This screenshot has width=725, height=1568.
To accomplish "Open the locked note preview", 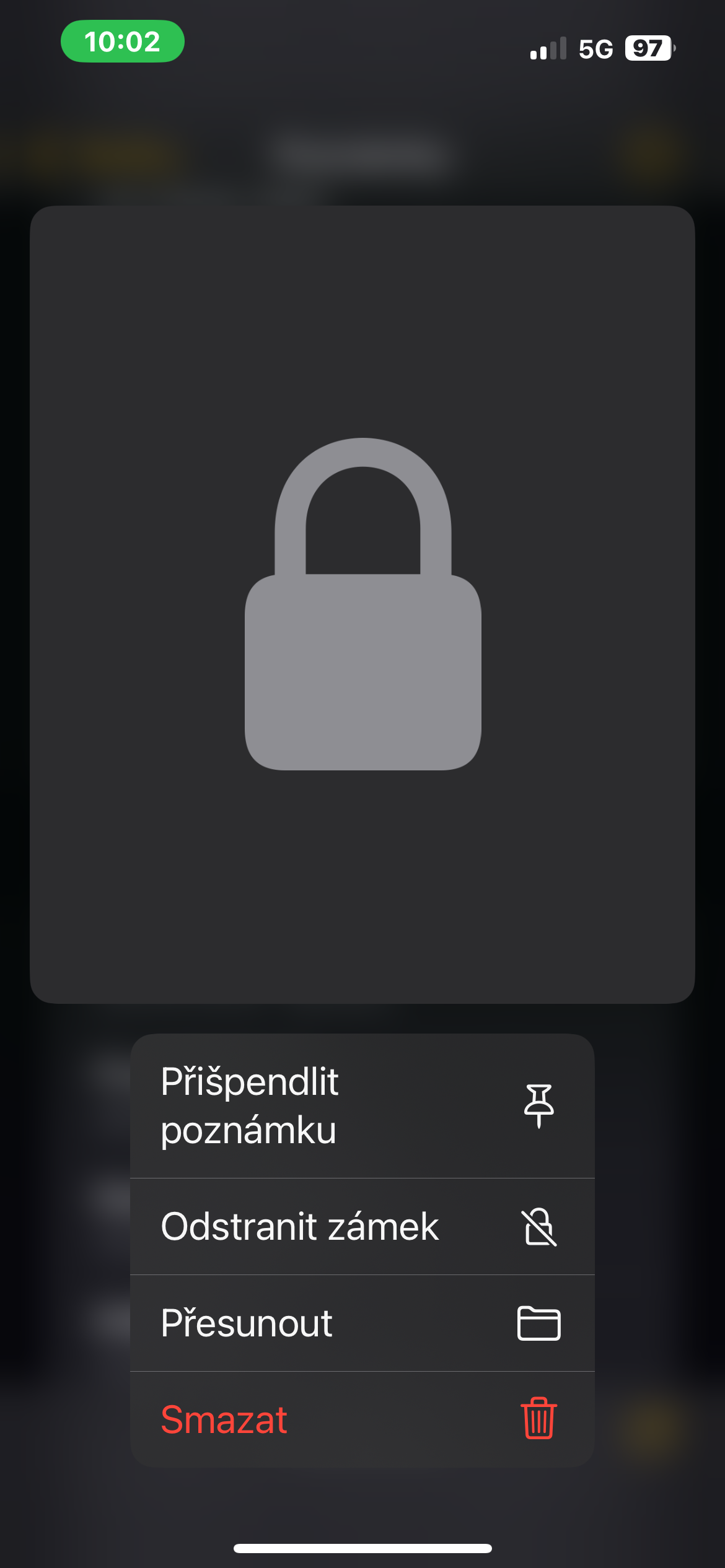I will (x=362, y=604).
